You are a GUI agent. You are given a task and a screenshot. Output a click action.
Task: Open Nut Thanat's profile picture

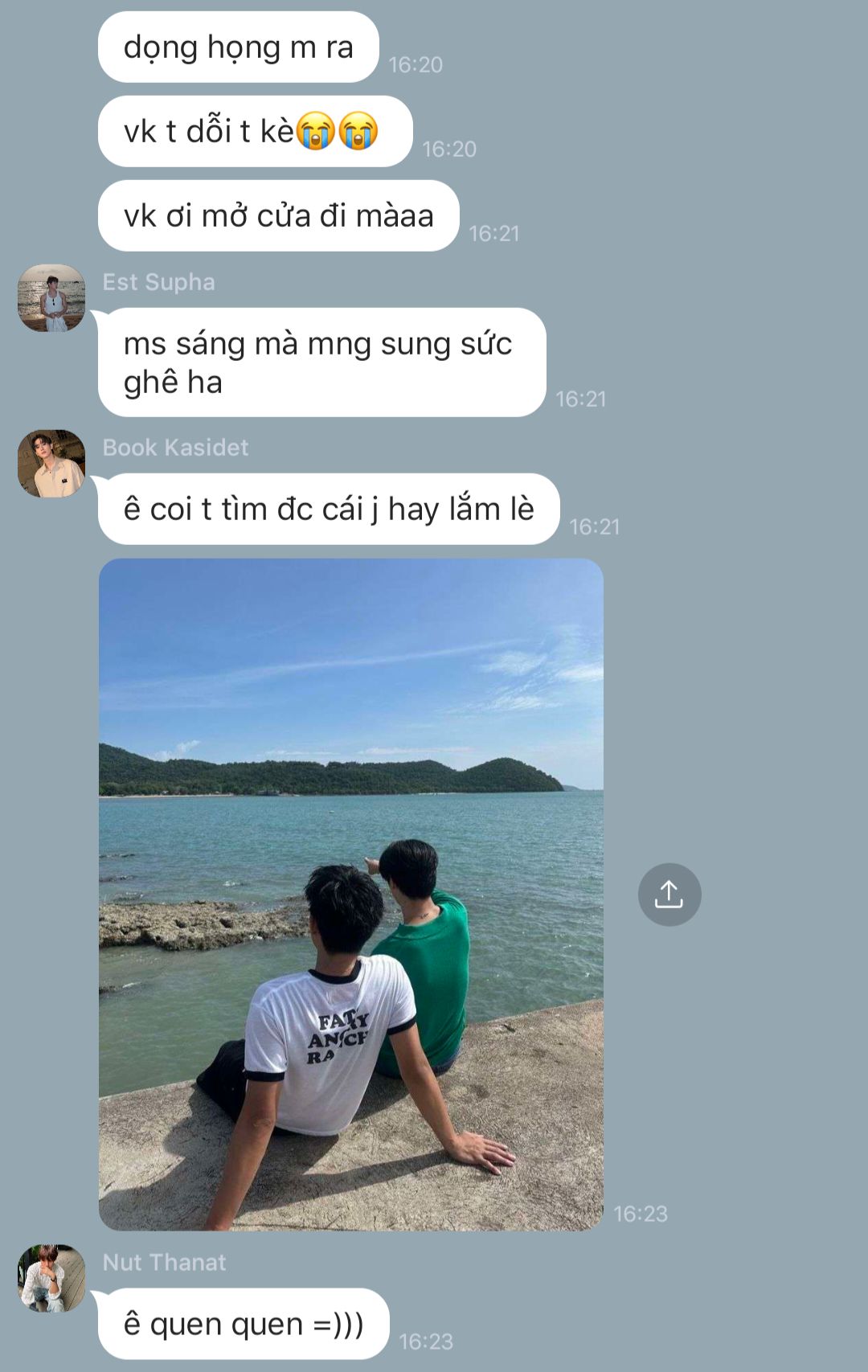pos(51,1278)
